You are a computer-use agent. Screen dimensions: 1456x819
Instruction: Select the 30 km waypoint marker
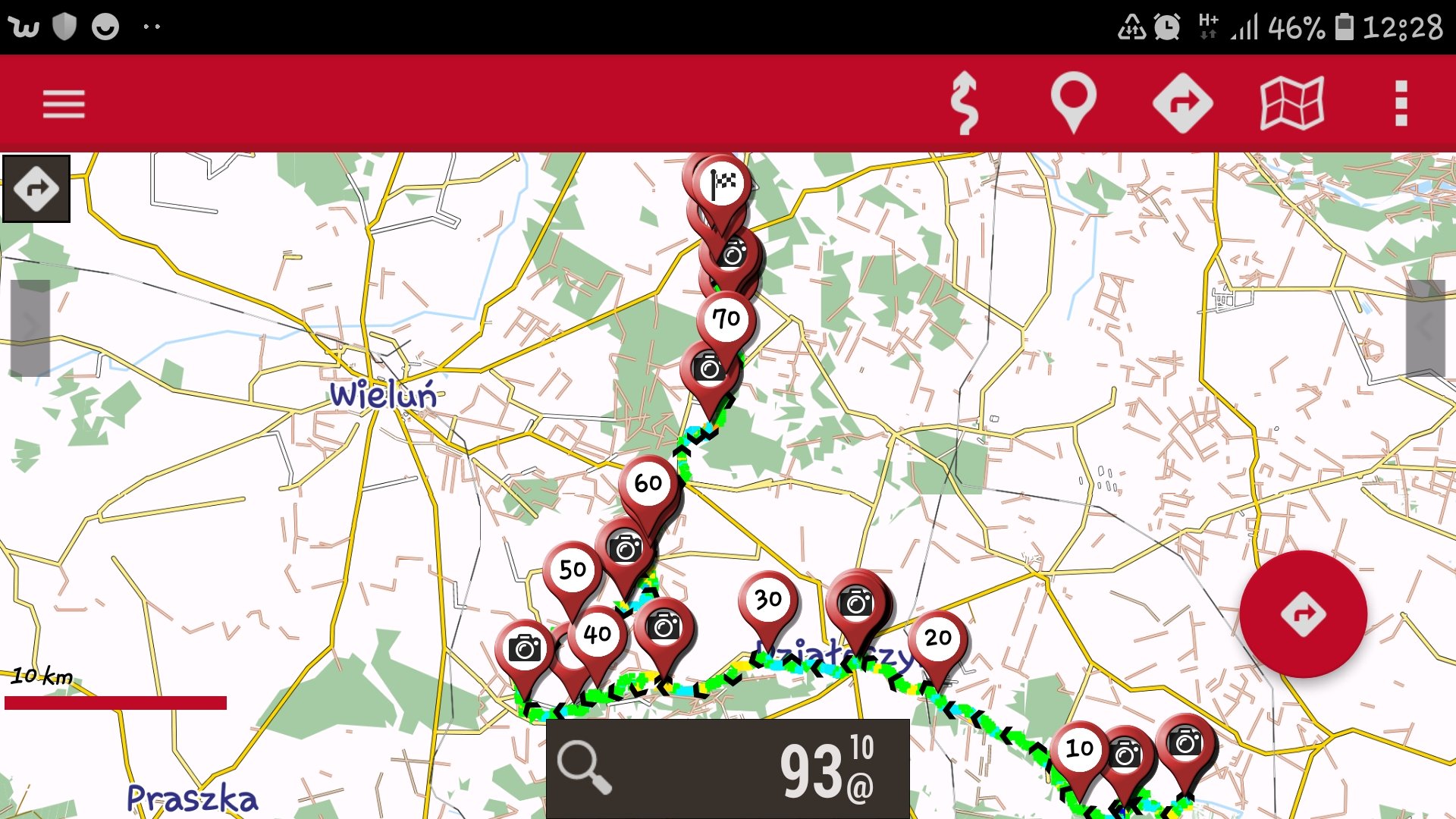(x=768, y=600)
